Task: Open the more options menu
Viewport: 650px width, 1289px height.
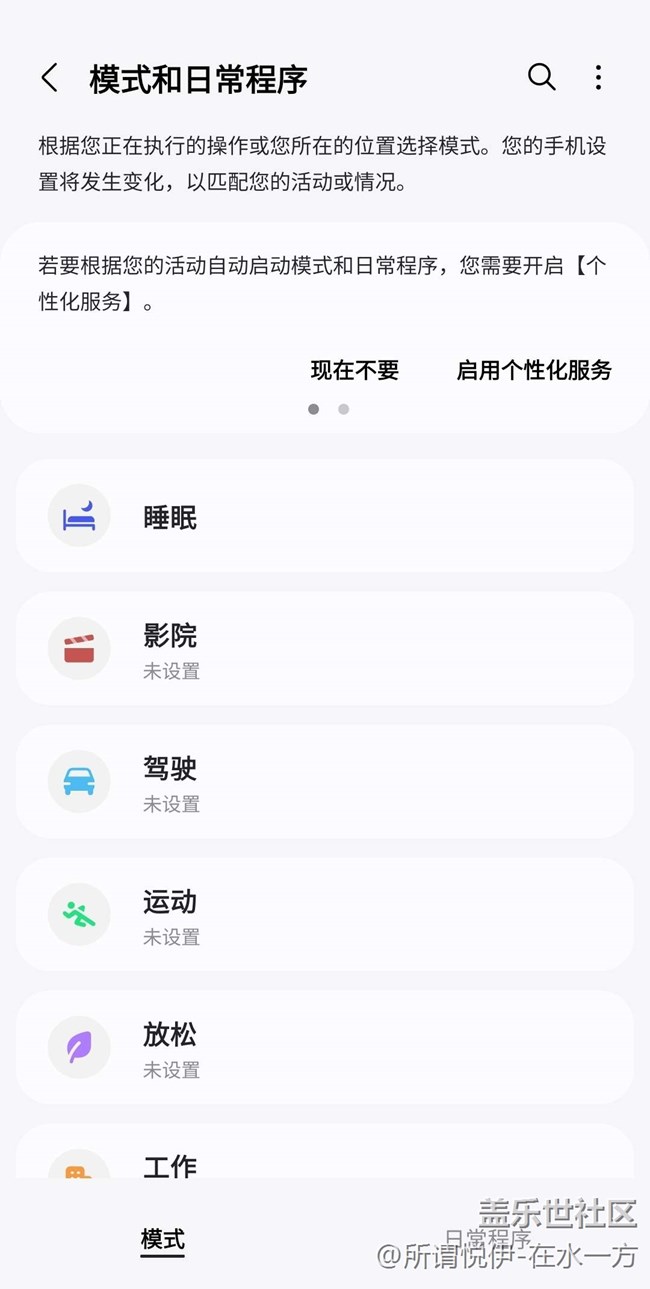Action: [x=598, y=77]
